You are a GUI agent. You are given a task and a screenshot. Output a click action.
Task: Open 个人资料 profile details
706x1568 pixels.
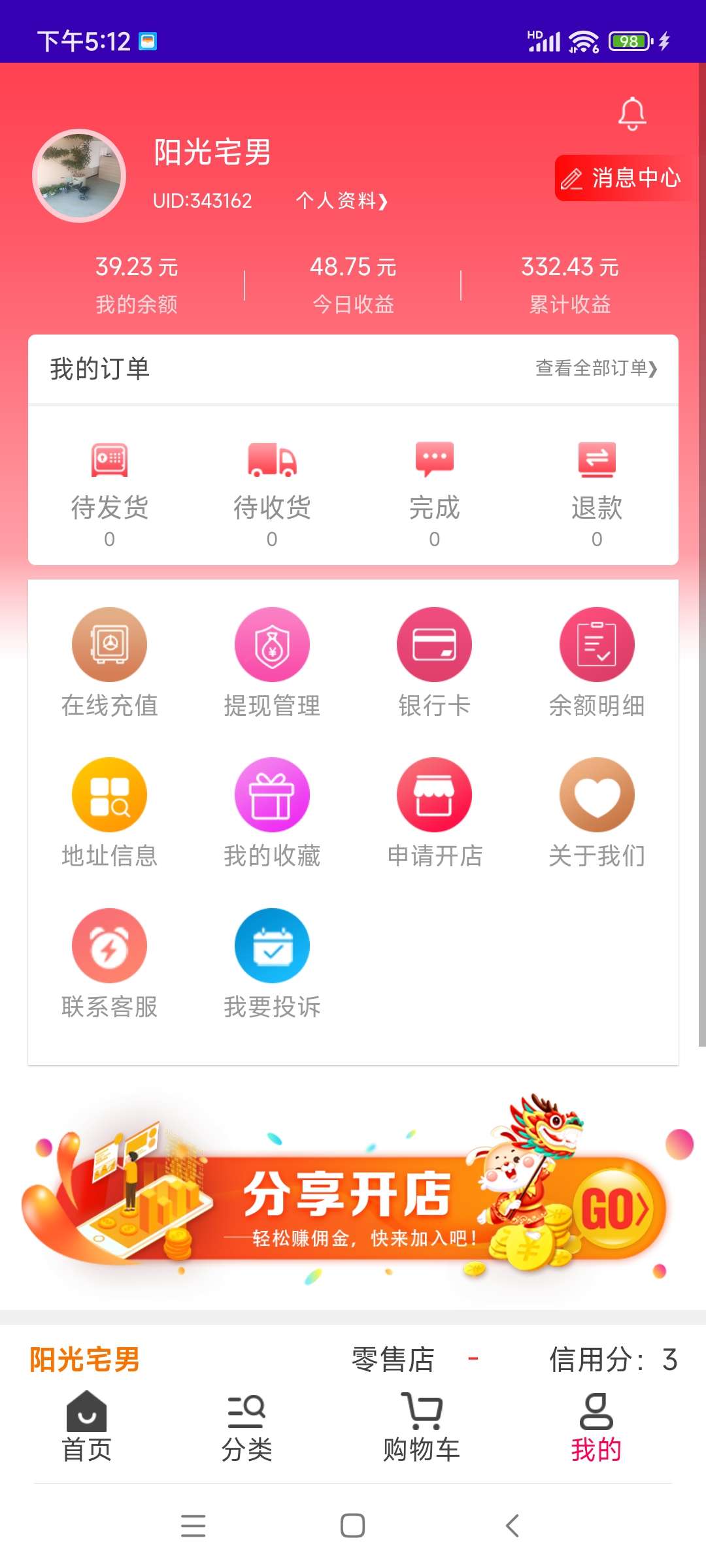click(341, 201)
